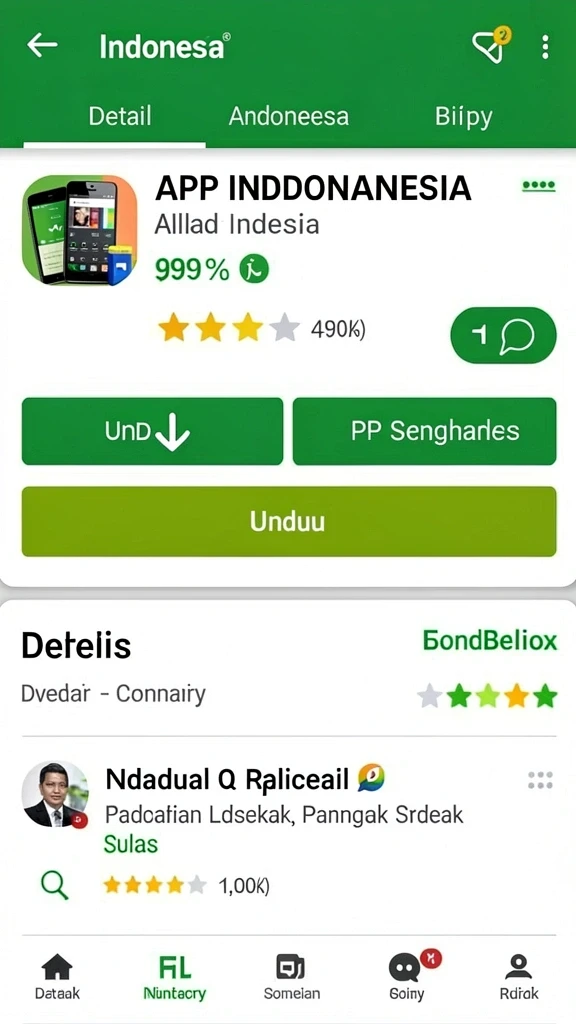Screen dimensions: 576x1024
Task: Open the overflow menu in the header
Action: coord(545,47)
